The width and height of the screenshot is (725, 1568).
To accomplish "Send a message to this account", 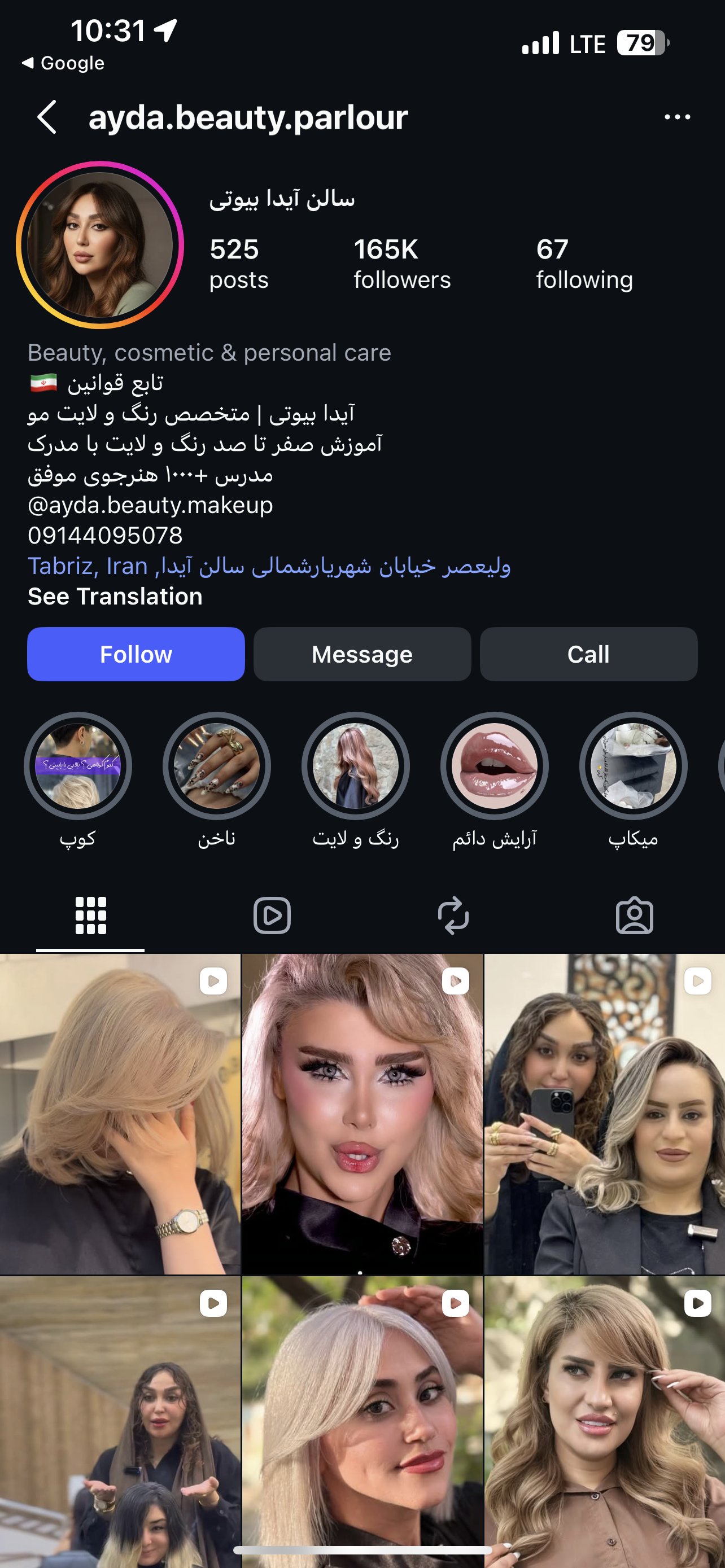I will pyautogui.click(x=362, y=654).
